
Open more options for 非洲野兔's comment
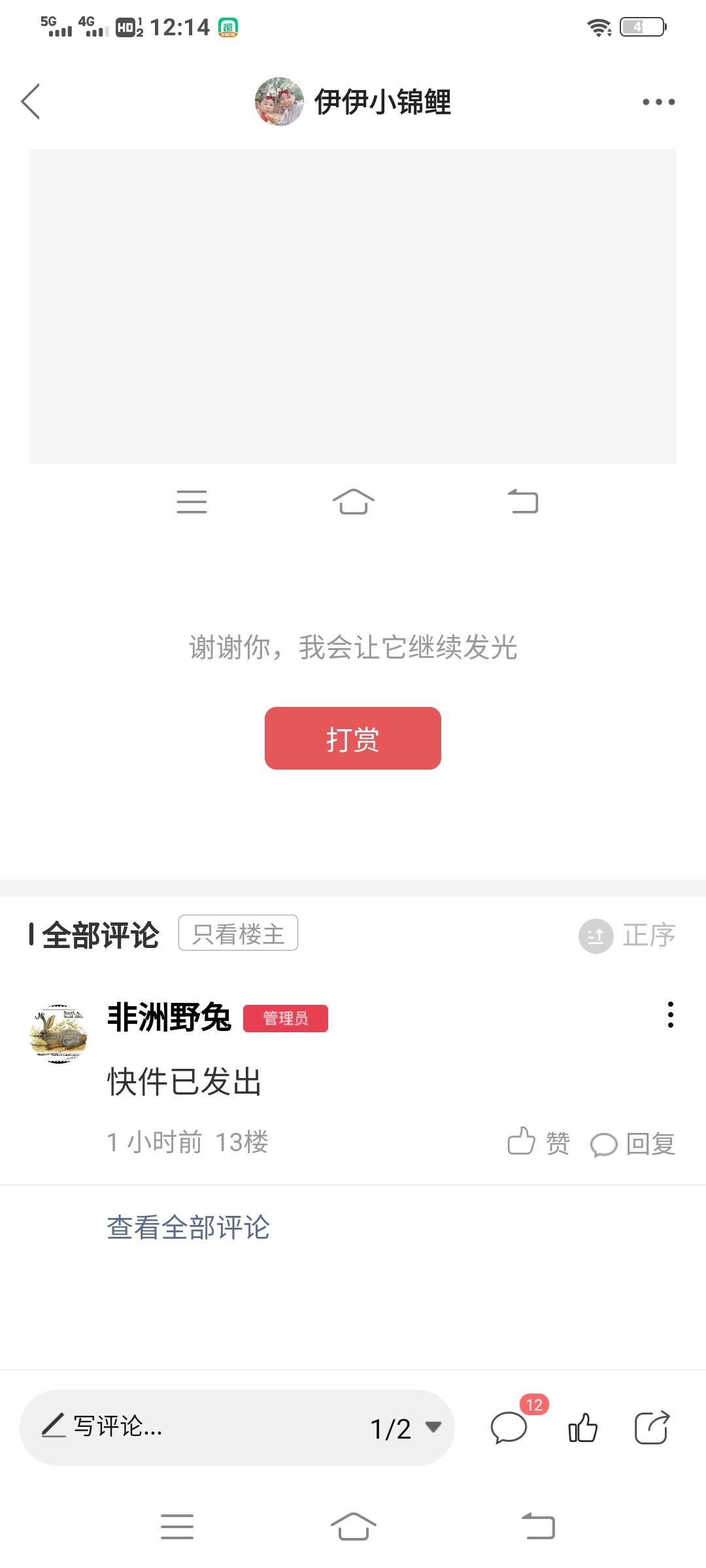(x=670, y=1015)
